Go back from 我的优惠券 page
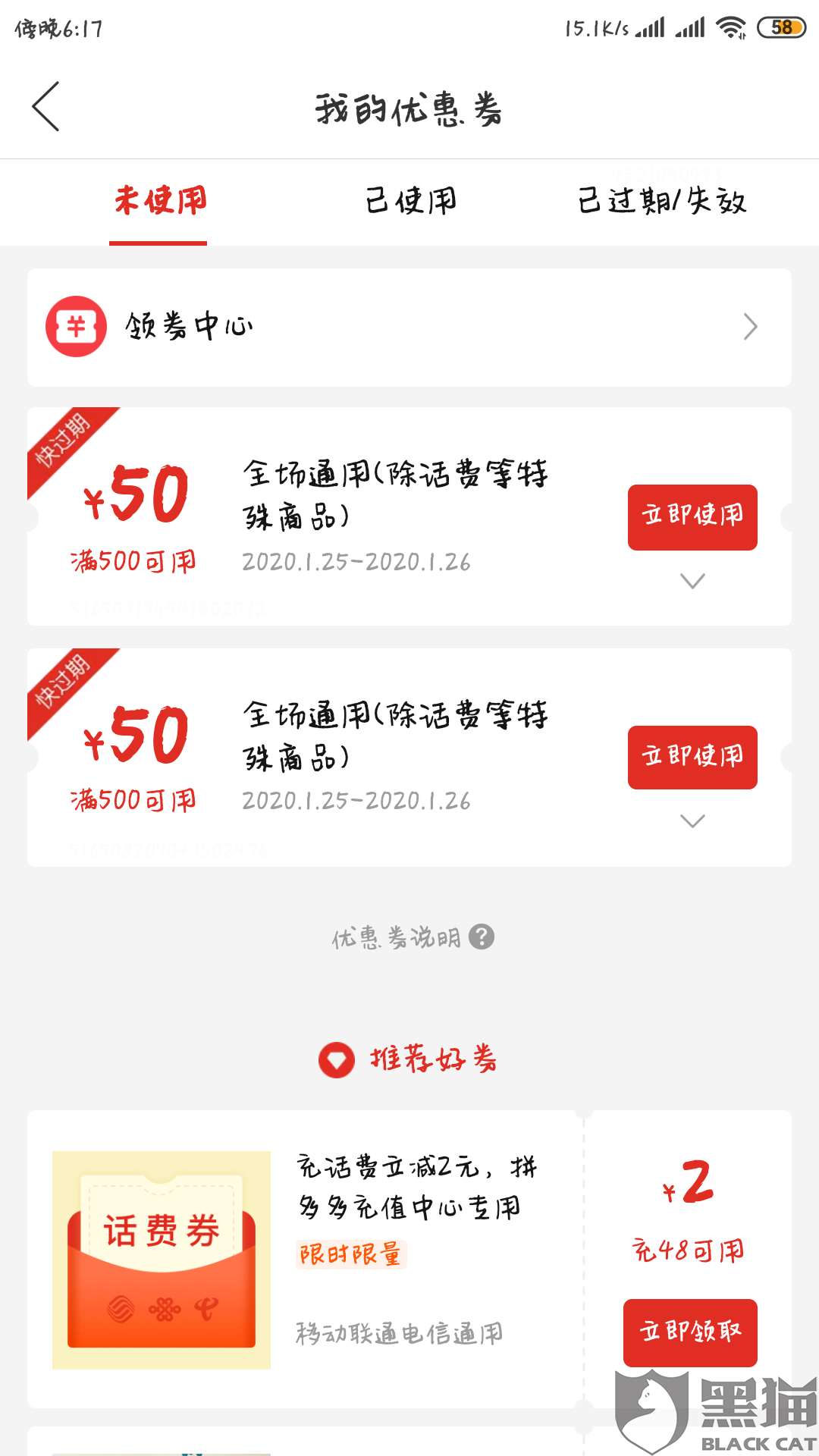819x1456 pixels. pos(46,107)
